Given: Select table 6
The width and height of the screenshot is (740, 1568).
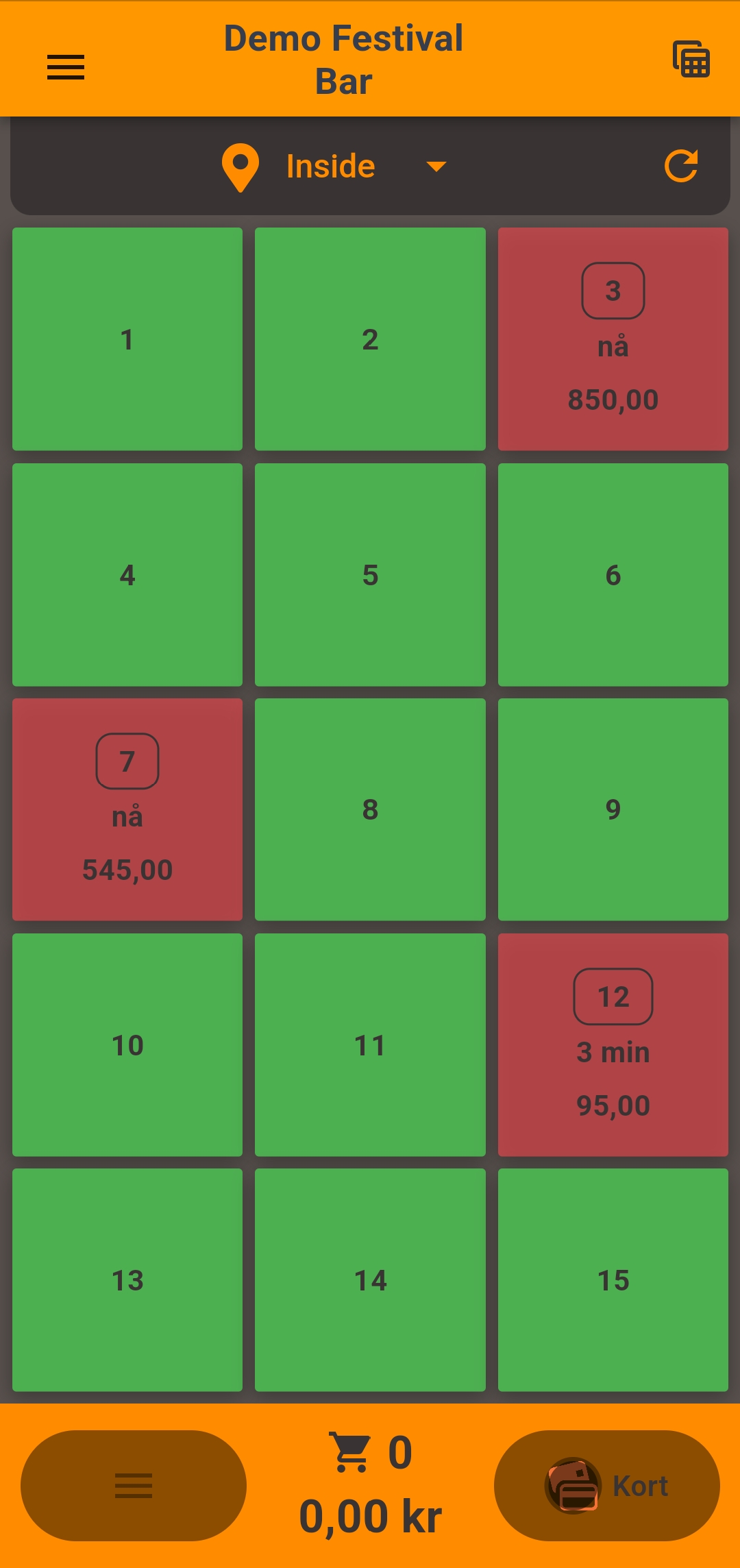Looking at the screenshot, I should 613,574.
